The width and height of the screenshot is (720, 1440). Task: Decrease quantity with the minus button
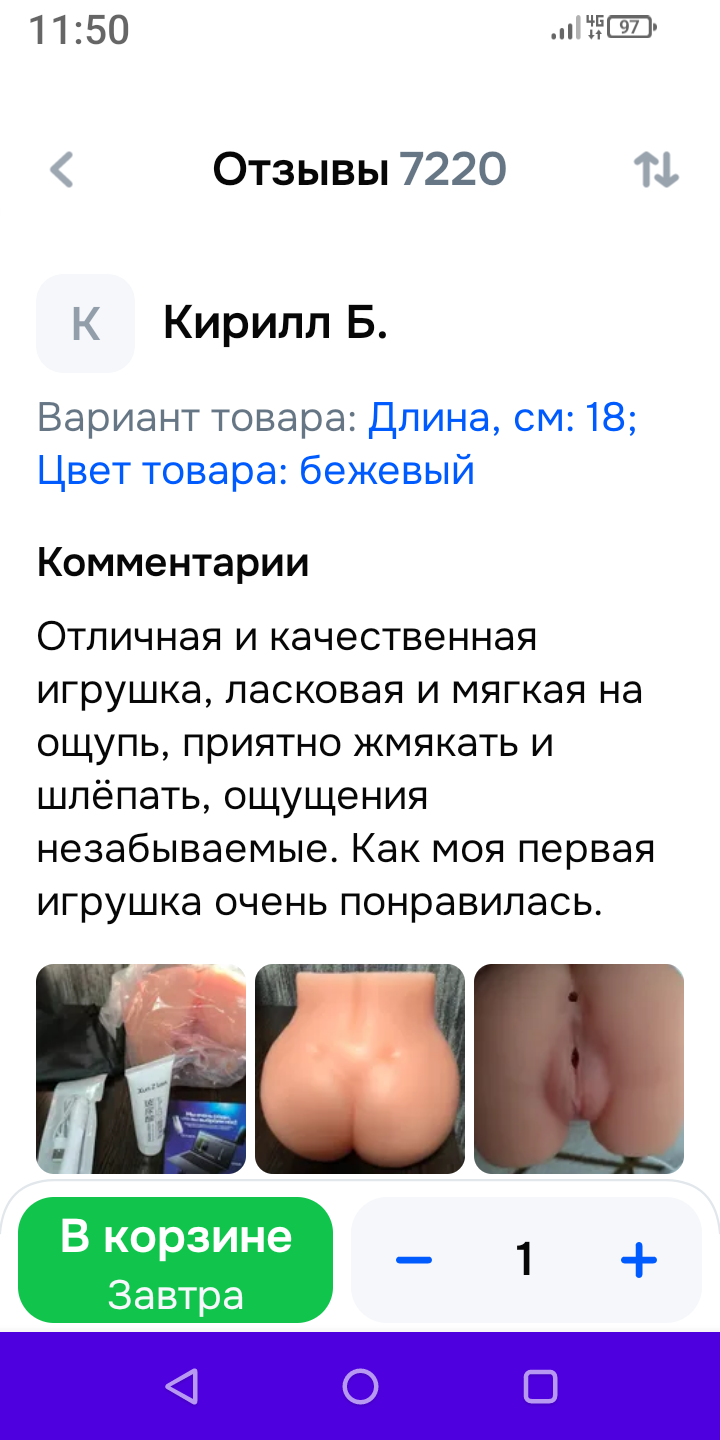point(414,1260)
